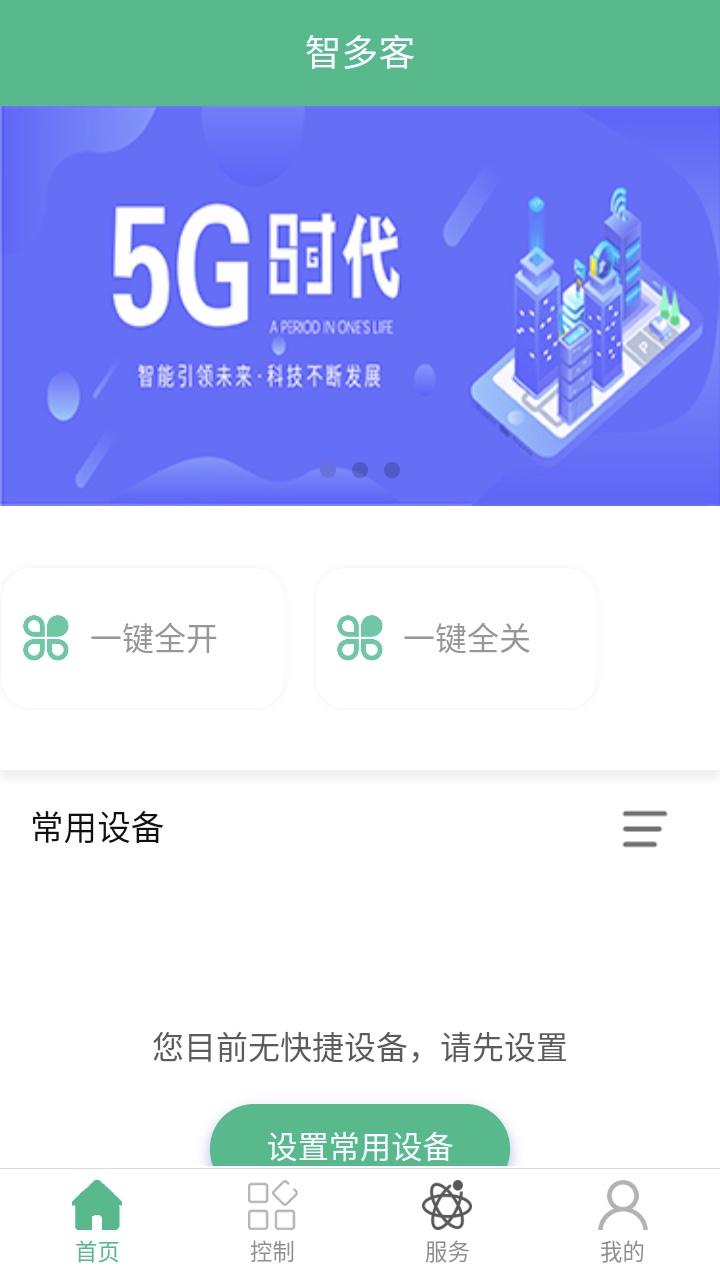Tap the 一键全关 button
This screenshot has height=1273, width=720.
(456, 638)
